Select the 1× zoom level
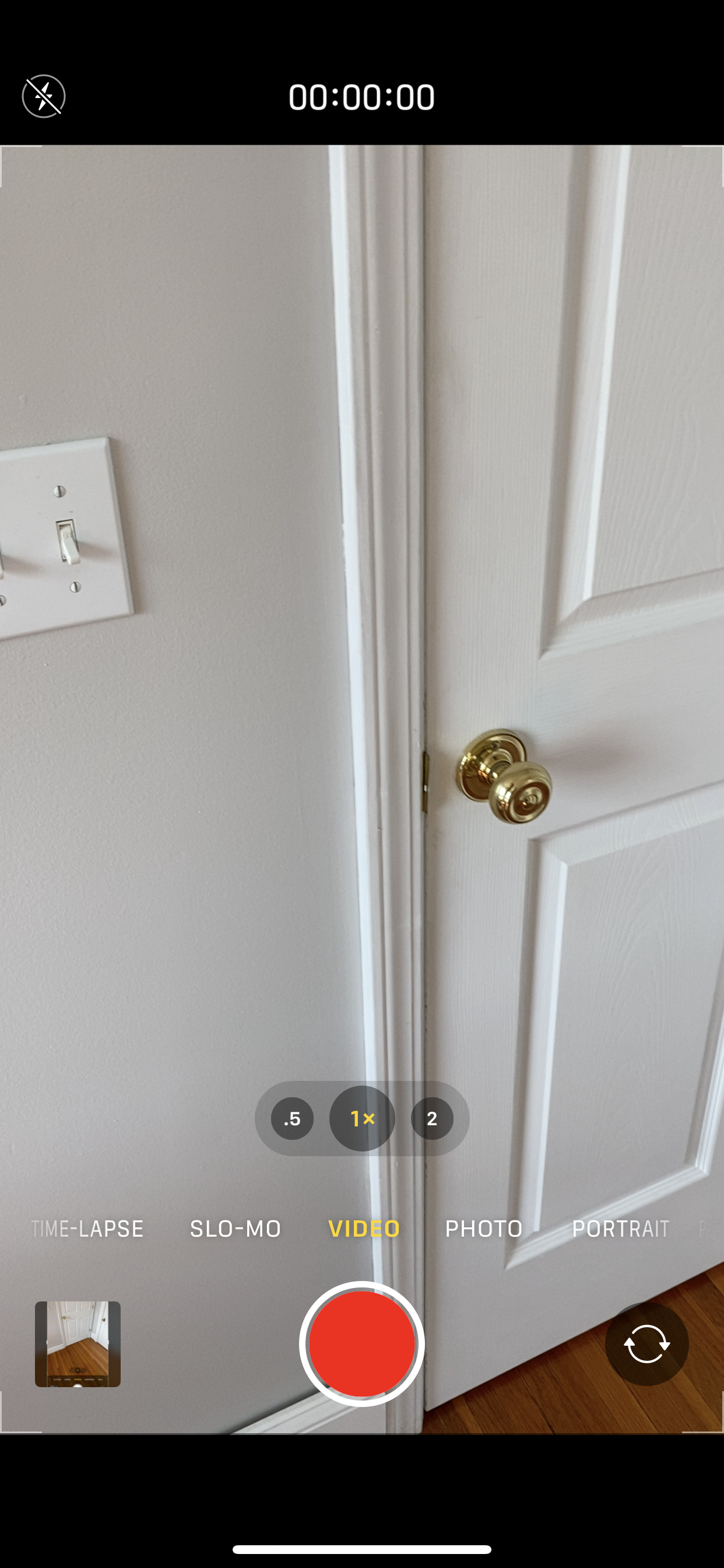This screenshot has width=724, height=1568. 362,1118
